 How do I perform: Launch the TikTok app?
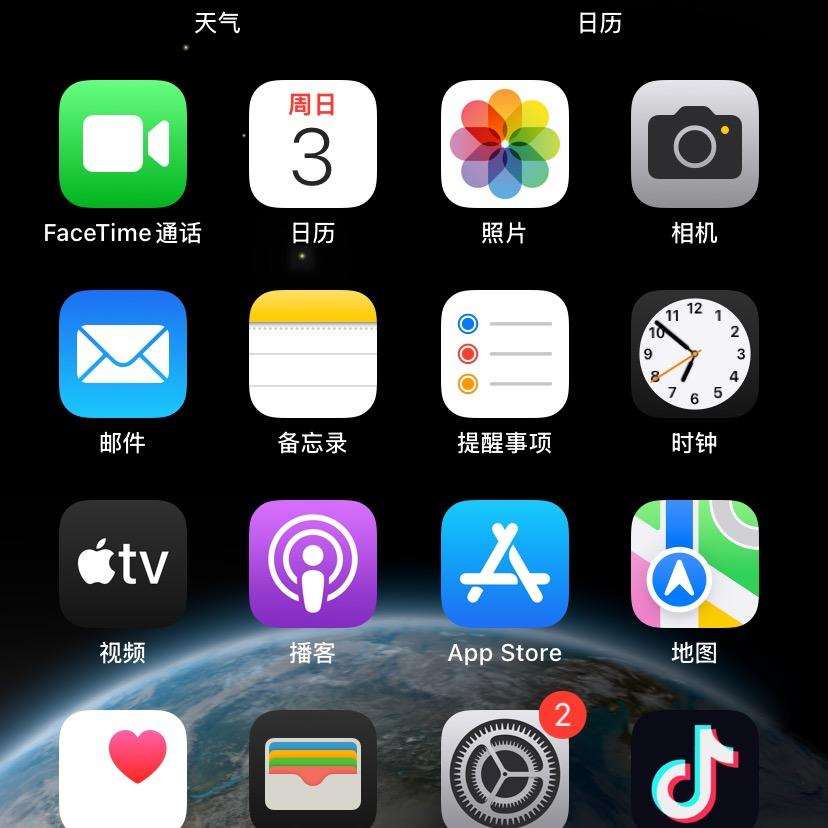695,768
